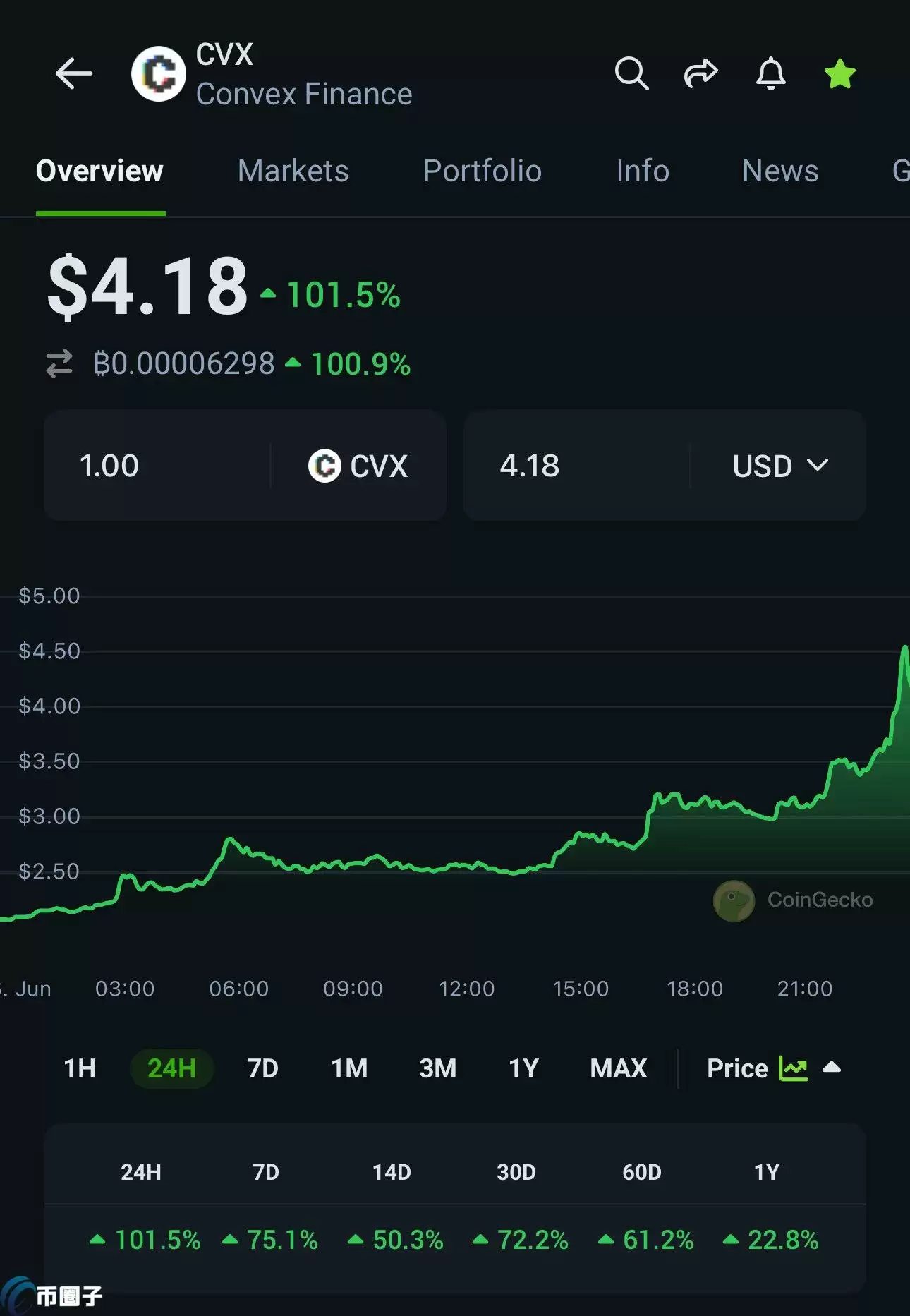Open the Price display selector
The image size is (910, 1316).
[736, 1068]
